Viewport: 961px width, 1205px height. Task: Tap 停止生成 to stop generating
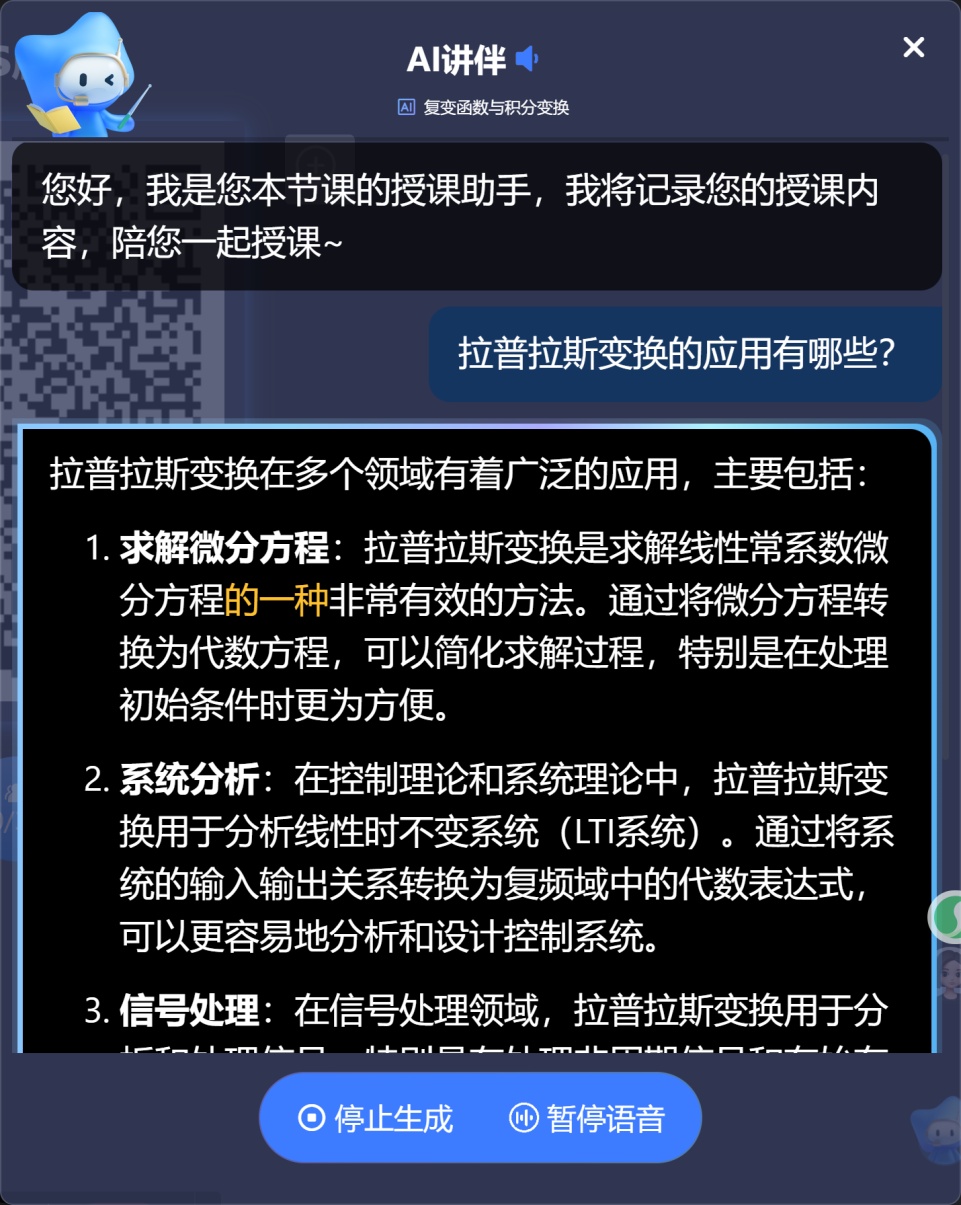point(376,1118)
